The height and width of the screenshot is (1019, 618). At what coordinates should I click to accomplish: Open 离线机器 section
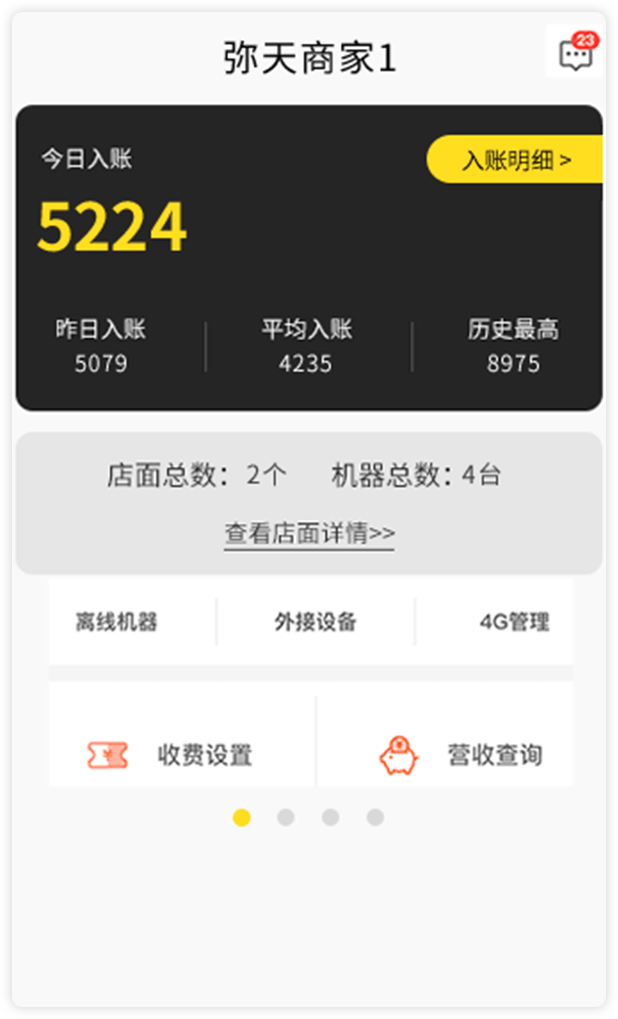point(117,622)
